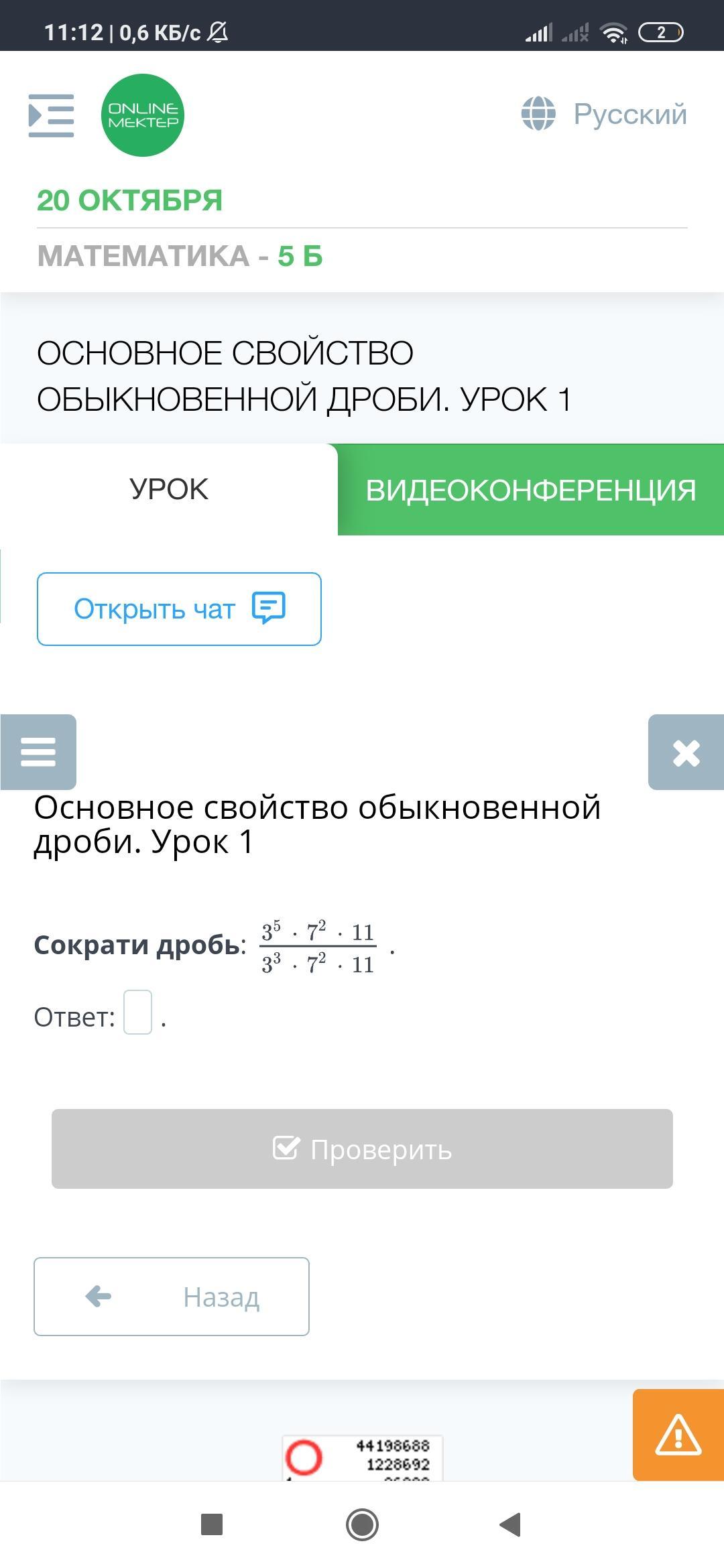This screenshot has width=724, height=1568.
Task: Open the side menu at top left
Action: click(51, 115)
